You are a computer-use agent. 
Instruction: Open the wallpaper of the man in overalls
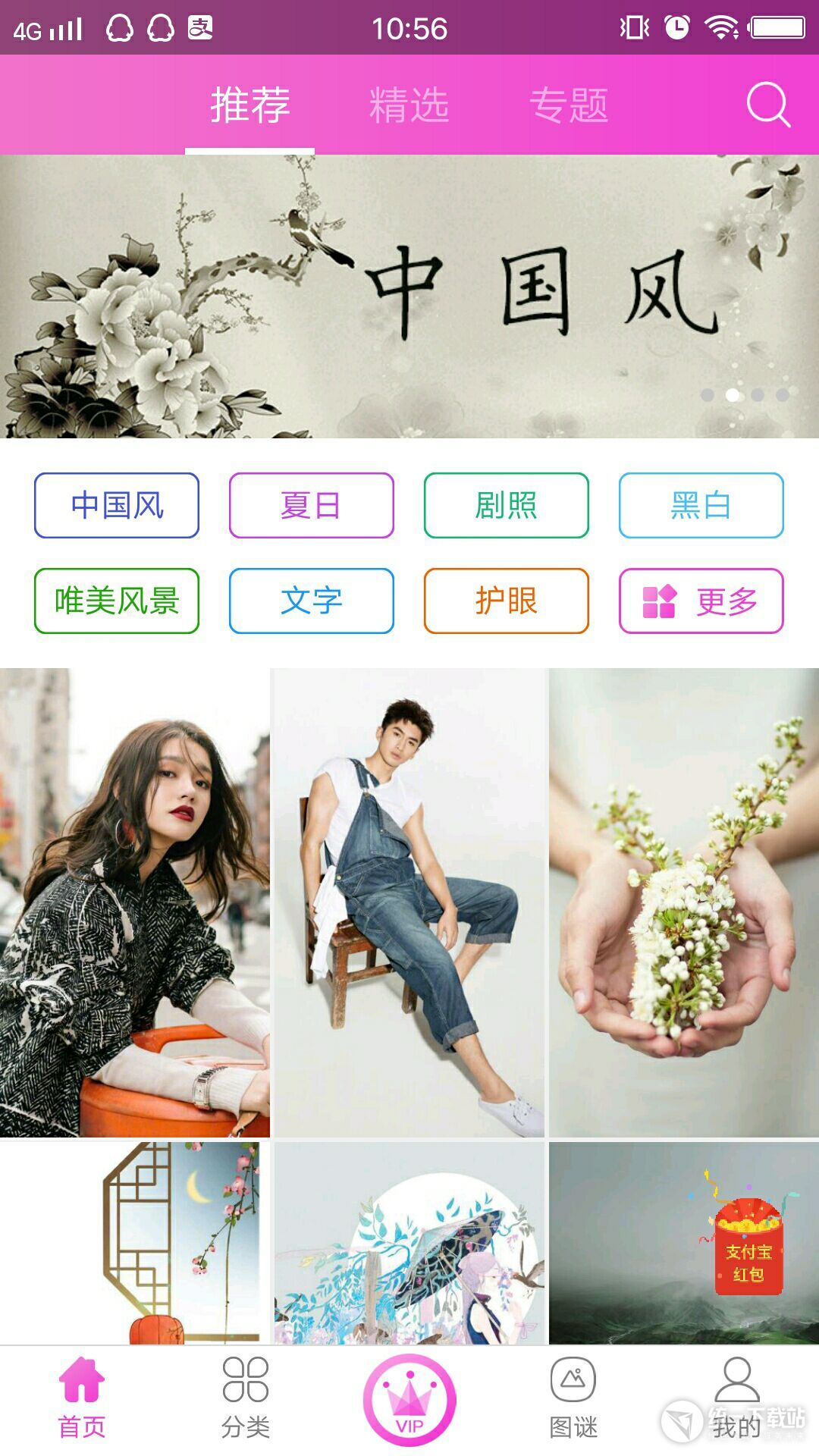tap(409, 902)
